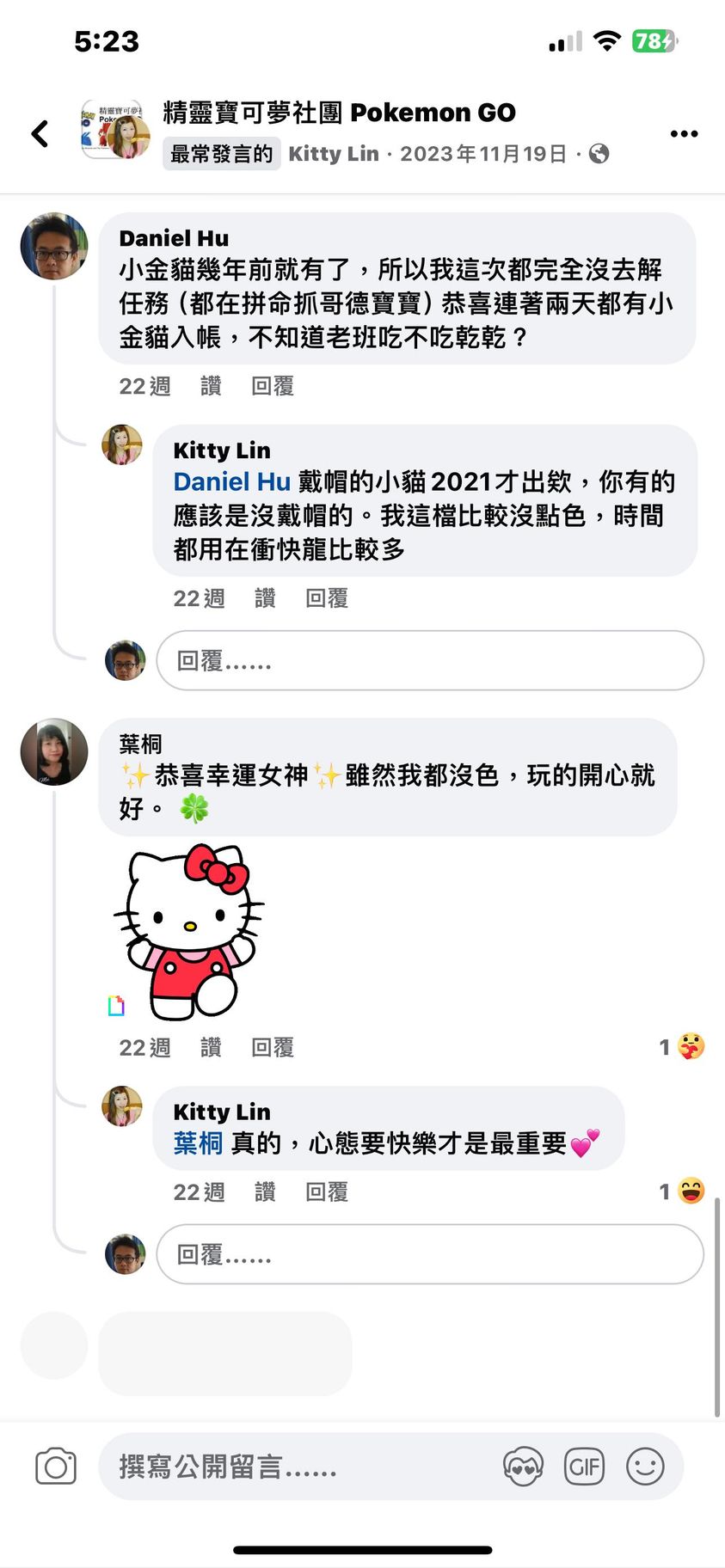Image resolution: width=725 pixels, height=1568 pixels.
Task: Reply to Kitty Lin's reply about 戴帽的小貓
Action: tap(327, 598)
